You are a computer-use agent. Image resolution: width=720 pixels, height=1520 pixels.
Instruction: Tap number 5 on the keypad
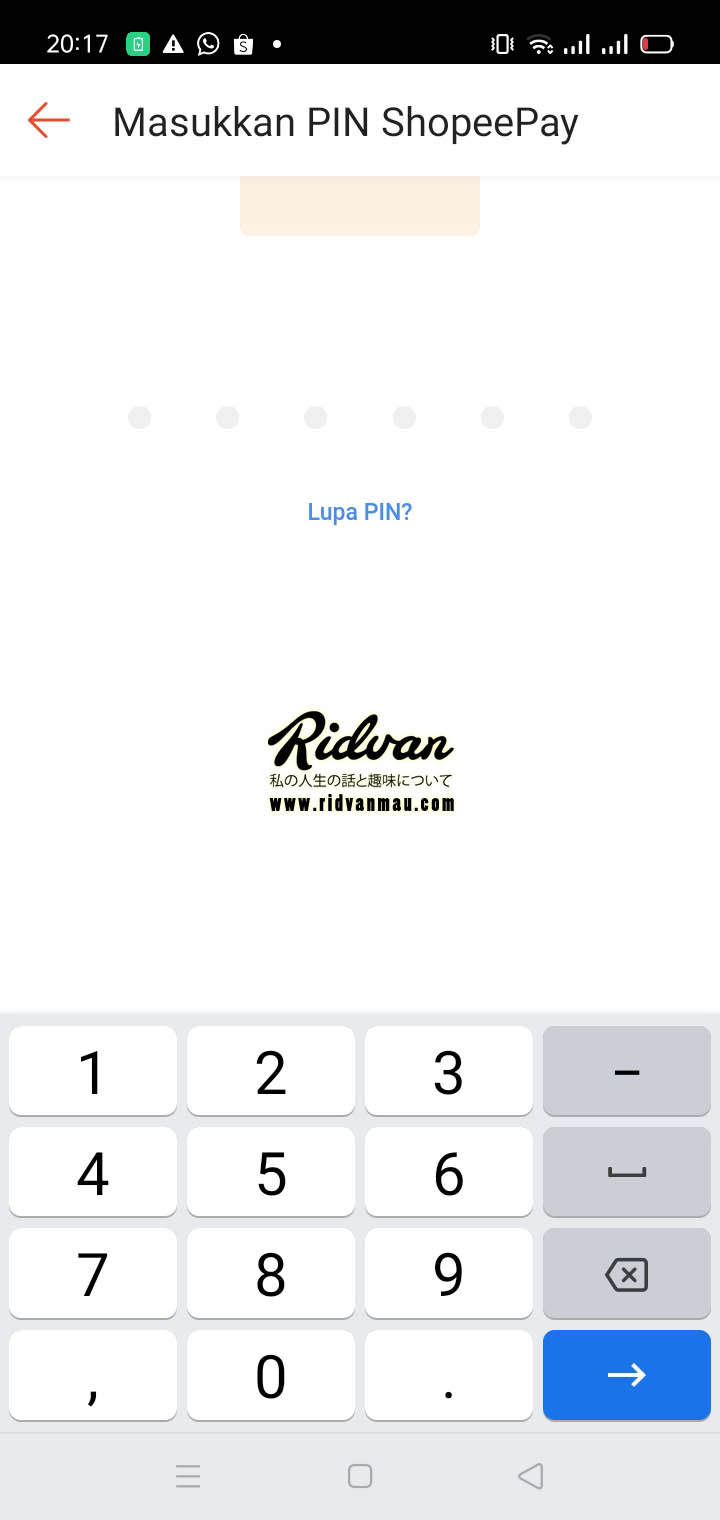[x=271, y=1172]
